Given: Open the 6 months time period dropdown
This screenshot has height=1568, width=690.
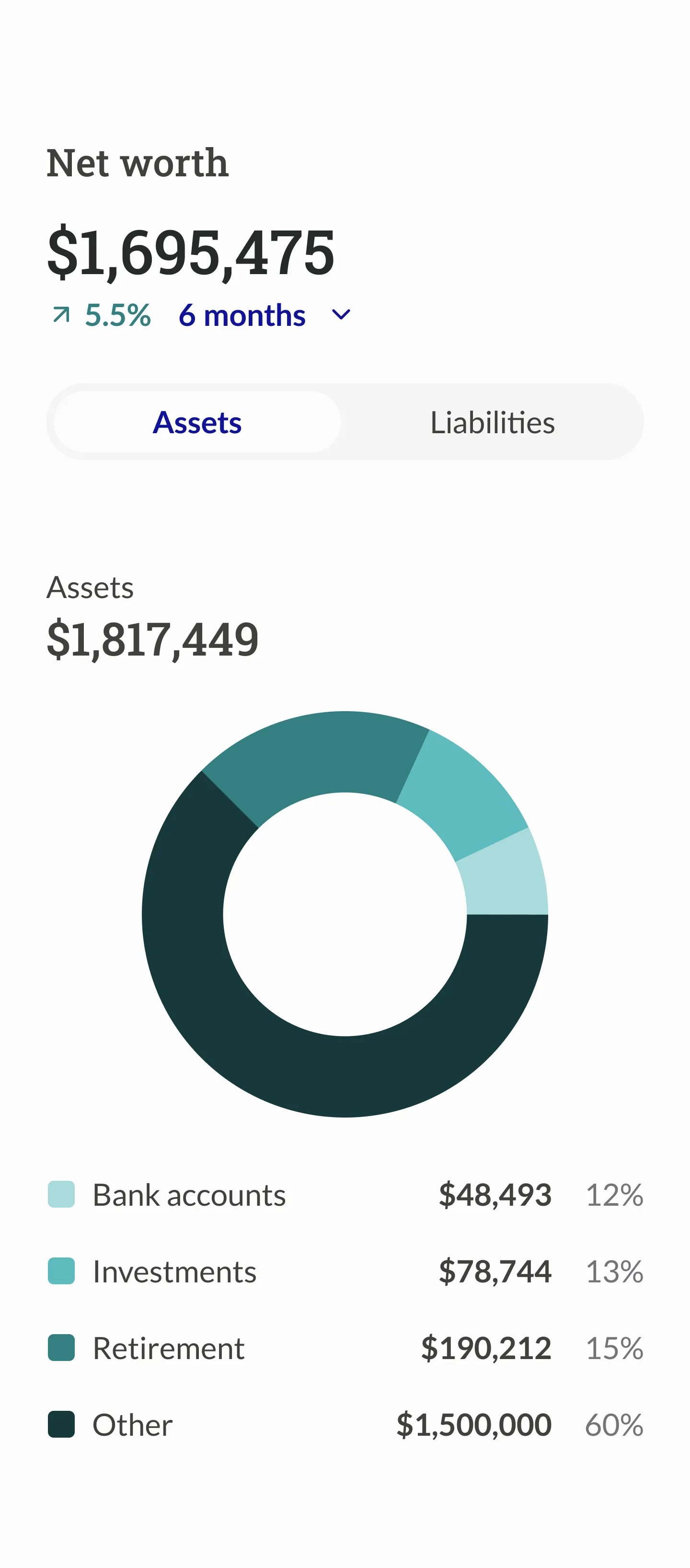Looking at the screenshot, I should [243, 315].
